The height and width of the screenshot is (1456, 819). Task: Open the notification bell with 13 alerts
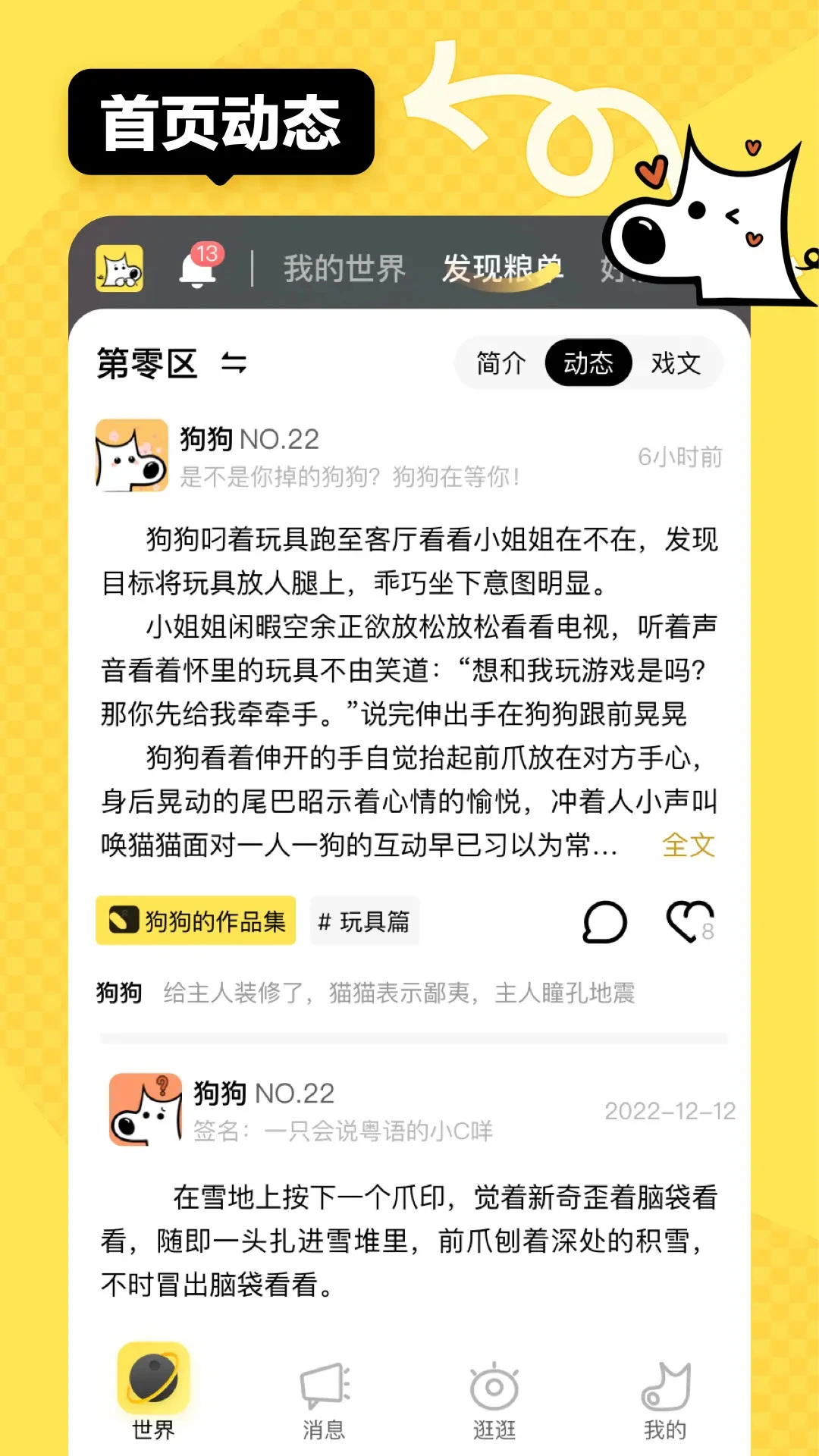[199, 270]
